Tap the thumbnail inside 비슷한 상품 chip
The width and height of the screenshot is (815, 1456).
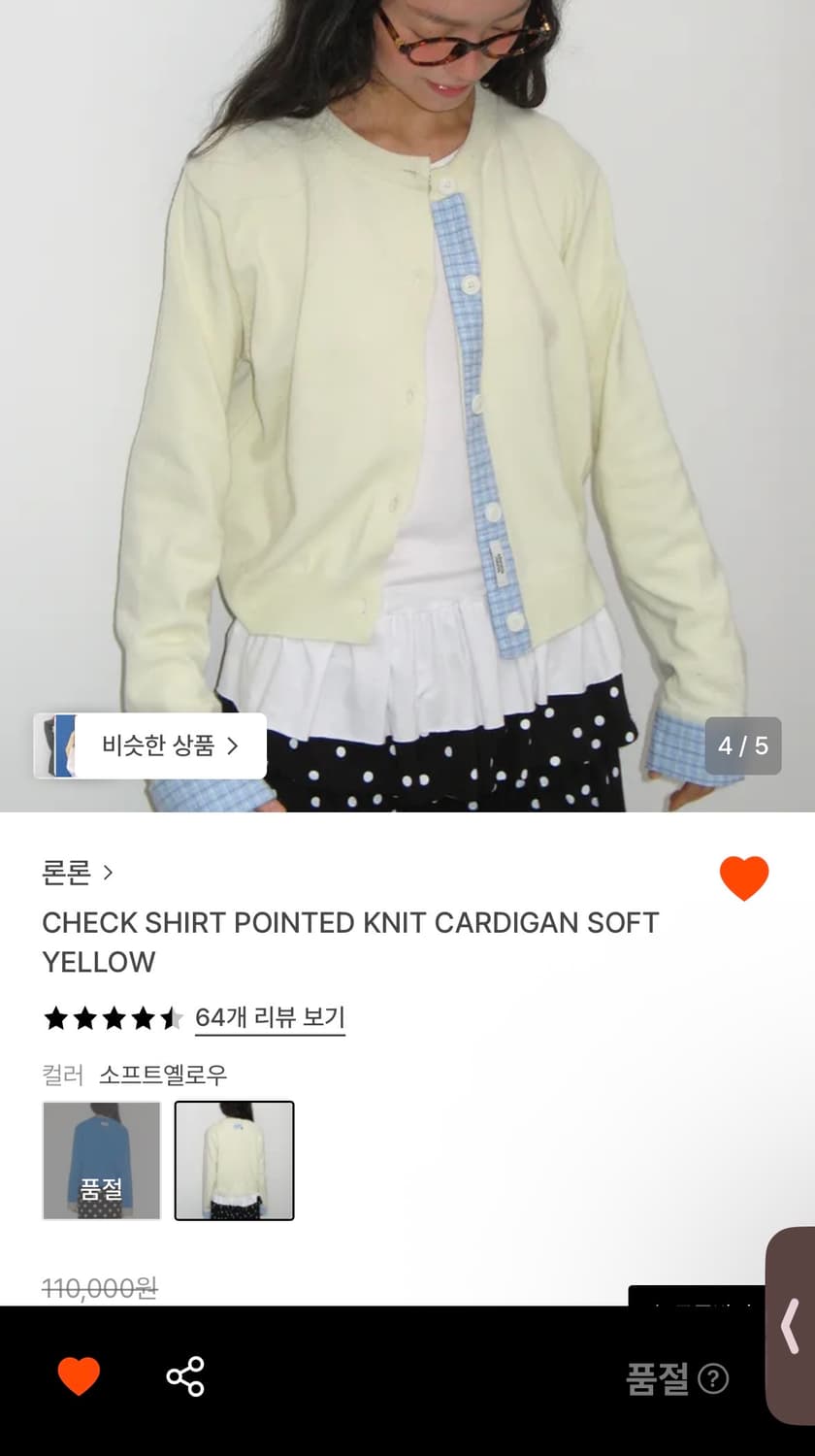click(60, 745)
